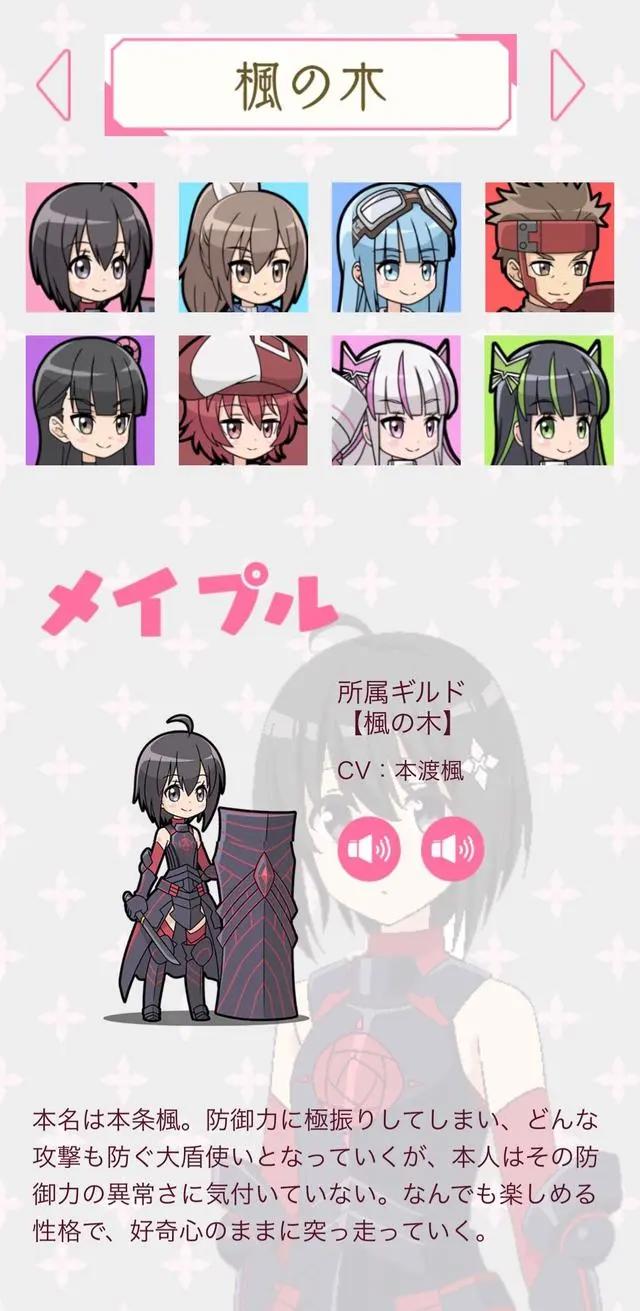Open the man with red headband portrait
640x1311 pixels.
click(x=549, y=247)
